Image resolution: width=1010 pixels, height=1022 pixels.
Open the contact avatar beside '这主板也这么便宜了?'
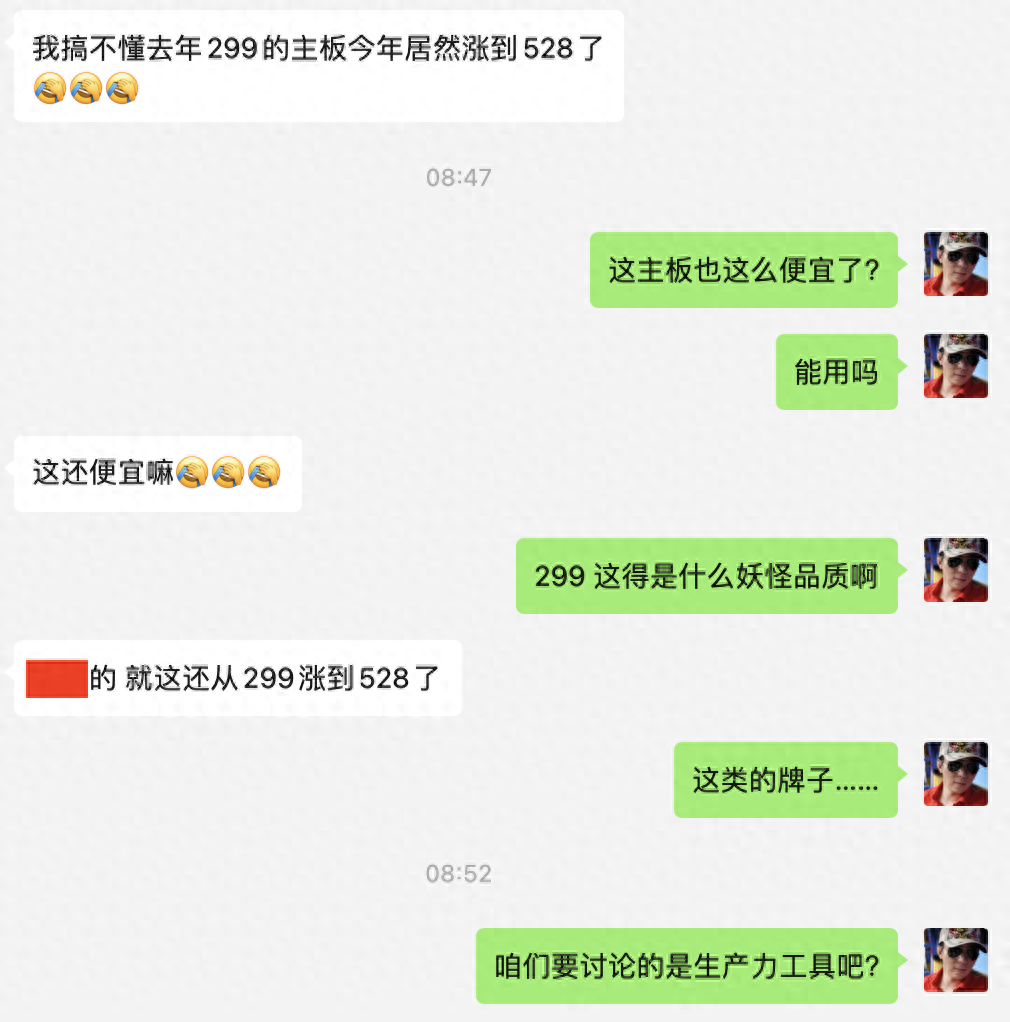(x=956, y=264)
